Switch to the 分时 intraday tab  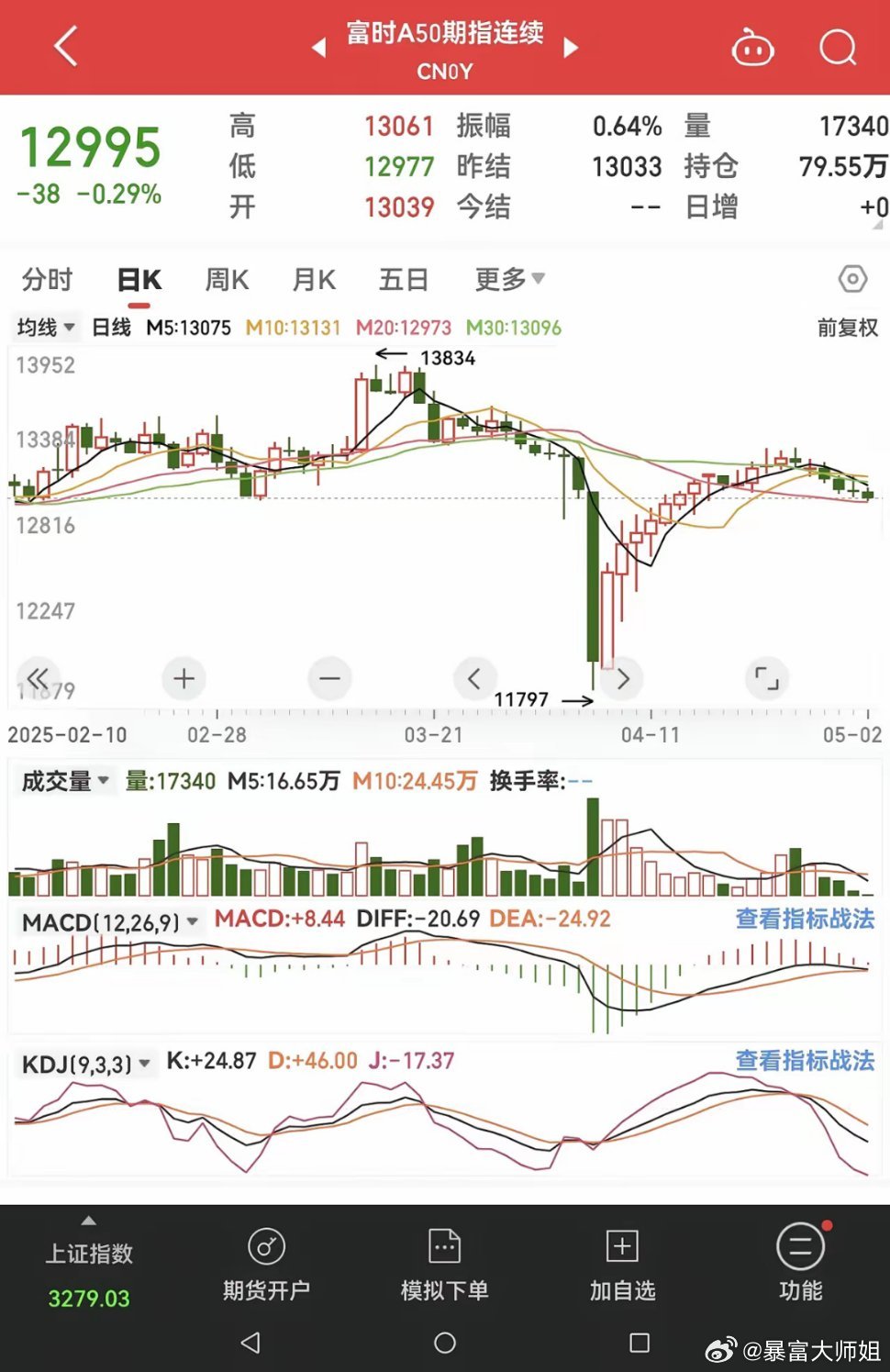pos(47,280)
